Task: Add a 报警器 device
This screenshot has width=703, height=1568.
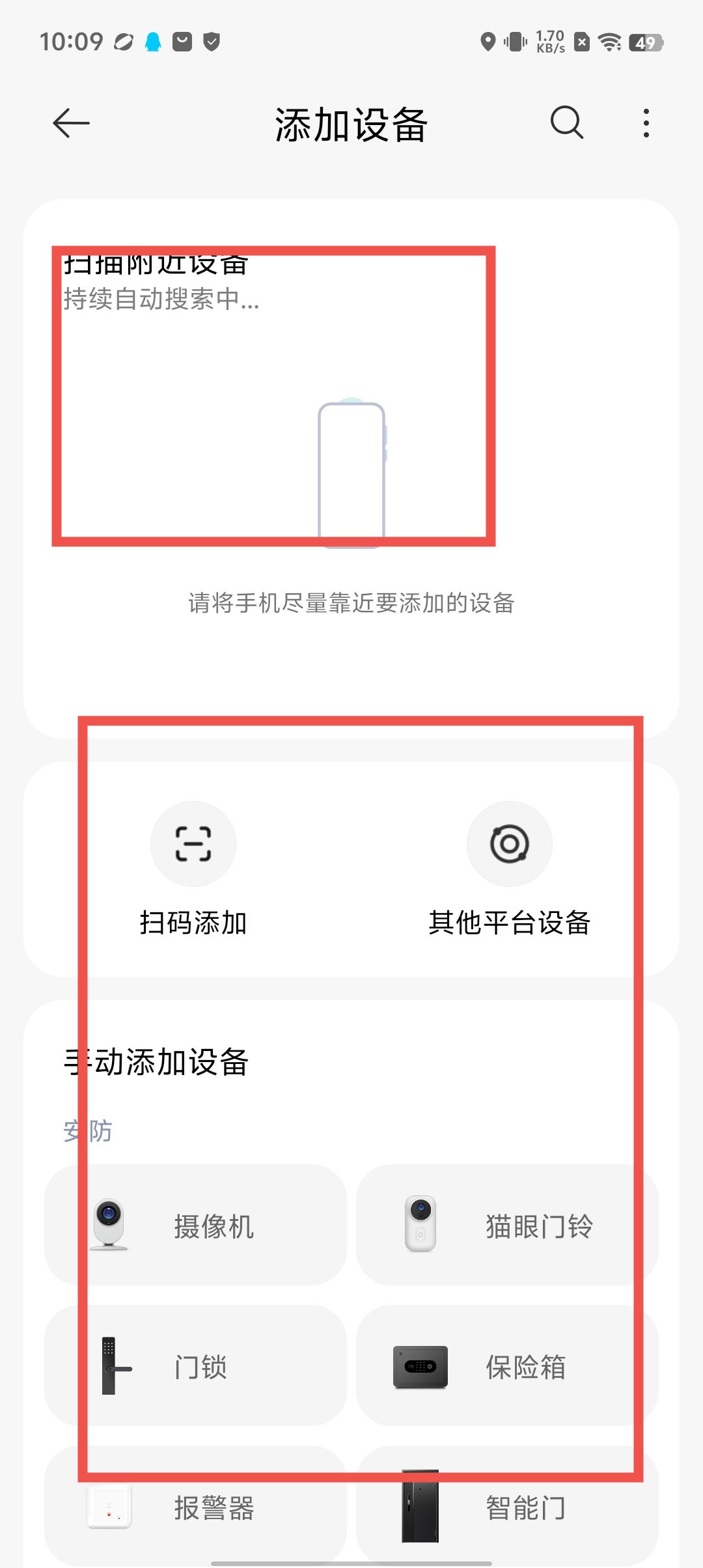Action: [195, 1506]
